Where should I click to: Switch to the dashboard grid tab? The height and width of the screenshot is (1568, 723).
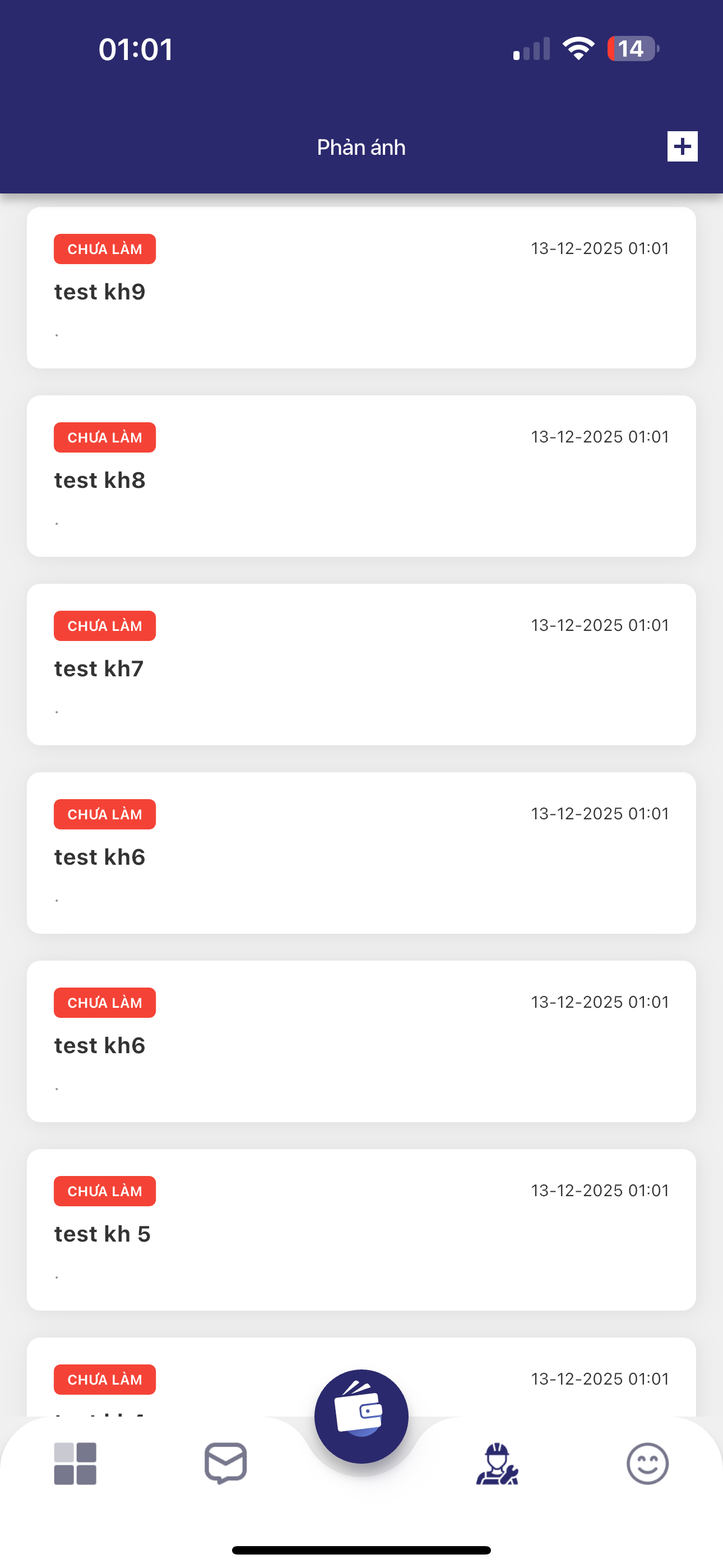click(x=76, y=1463)
